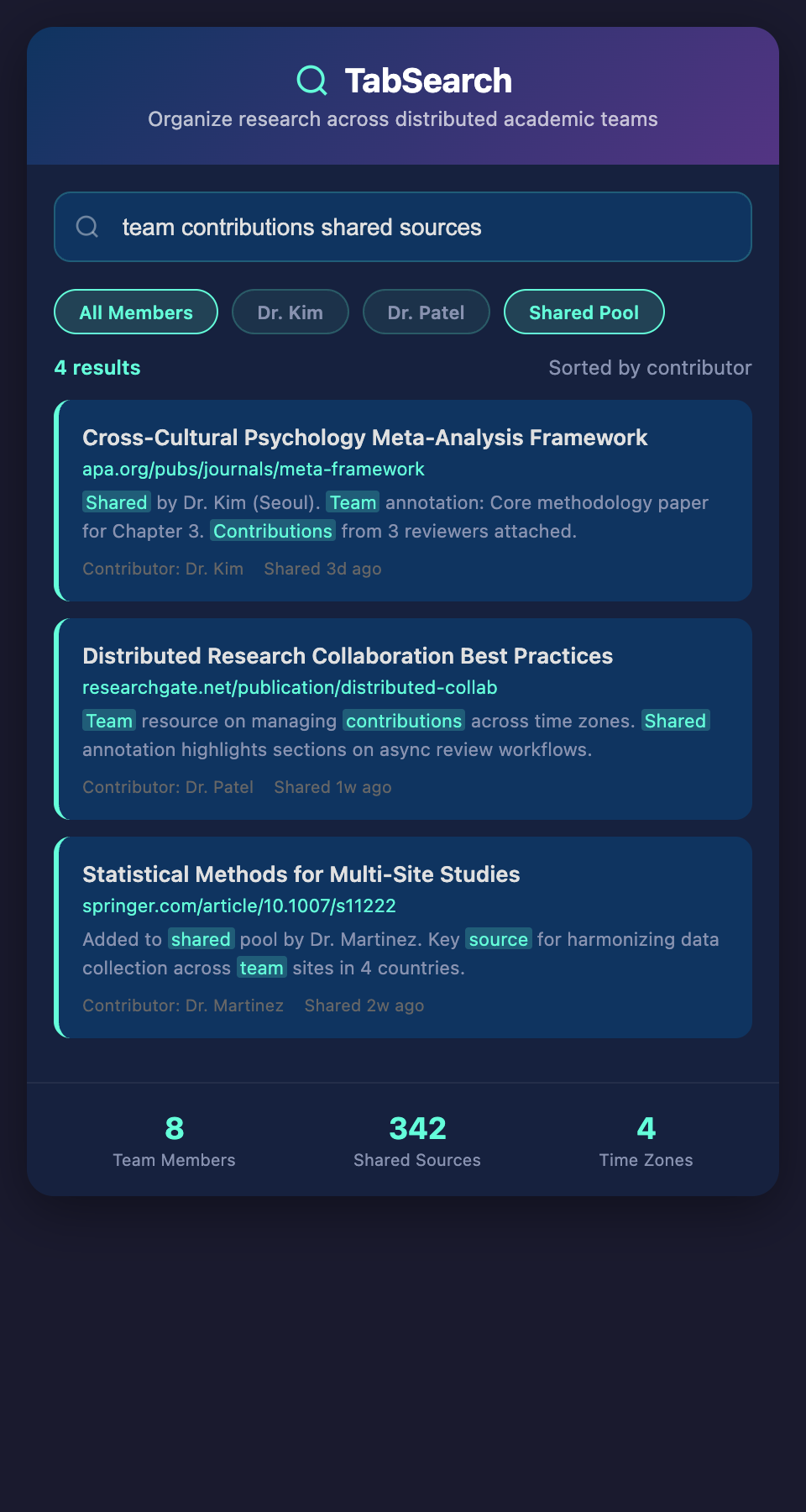Toggle the Shared Pool filter chip
The width and height of the screenshot is (806, 1512).
[584, 312]
